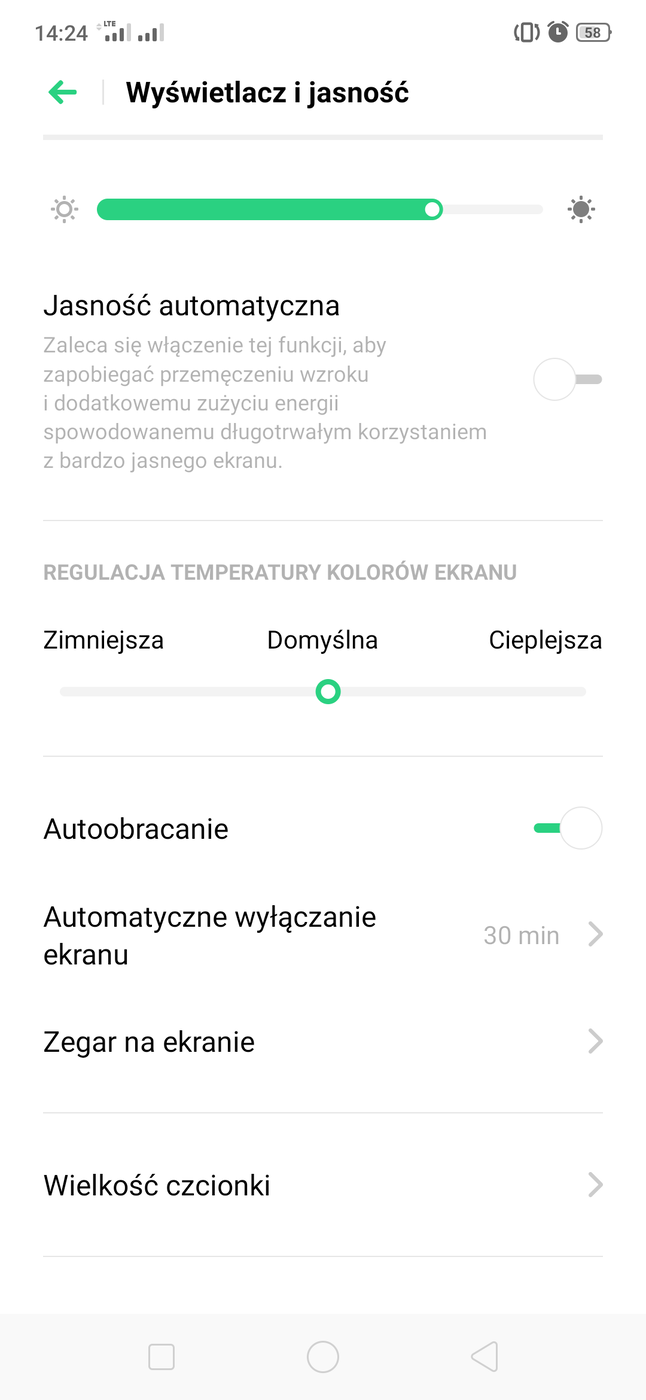
Task: Open Zegar na ekranie
Action: (322, 1042)
